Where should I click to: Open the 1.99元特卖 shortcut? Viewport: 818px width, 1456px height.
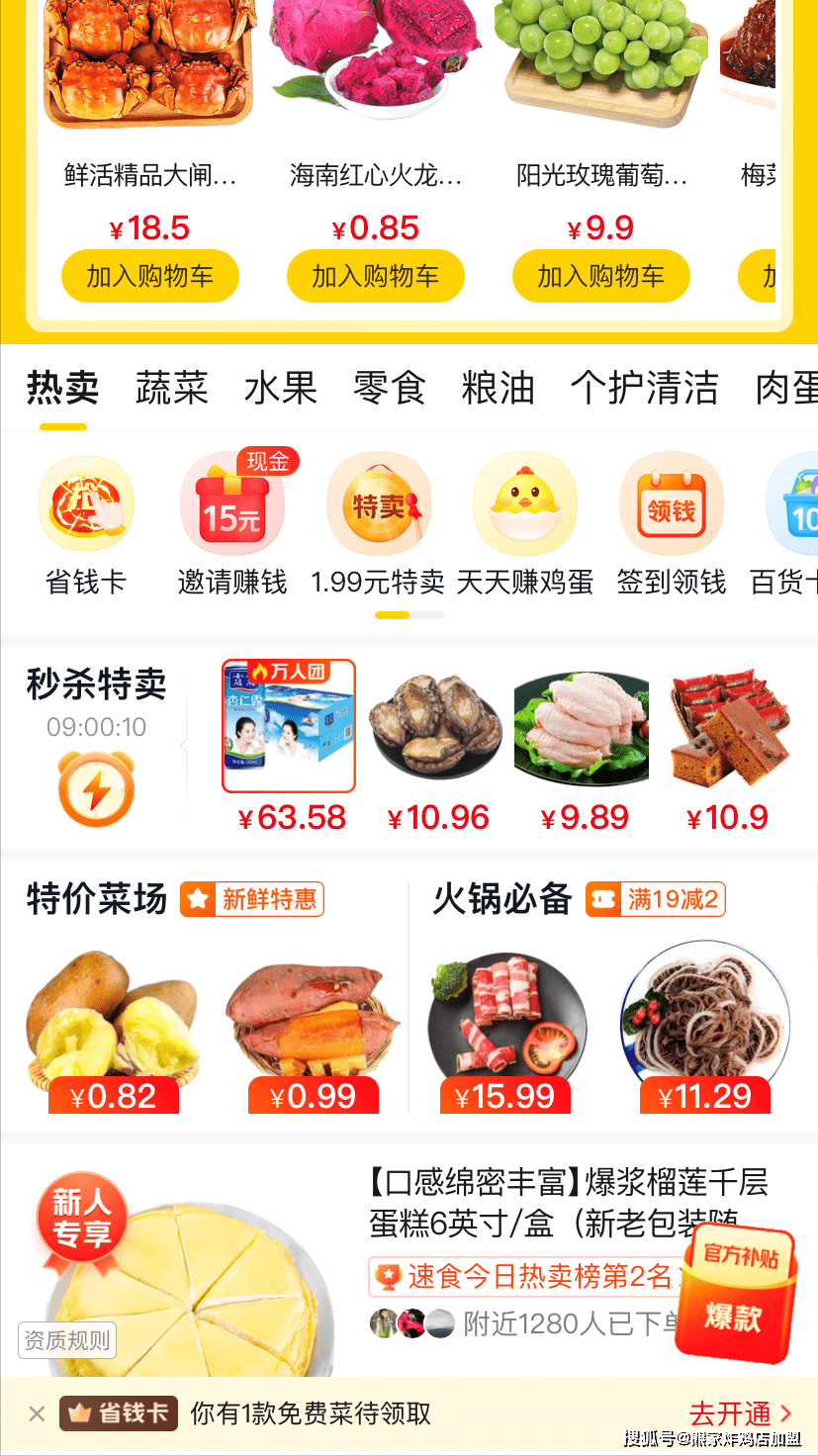(378, 526)
